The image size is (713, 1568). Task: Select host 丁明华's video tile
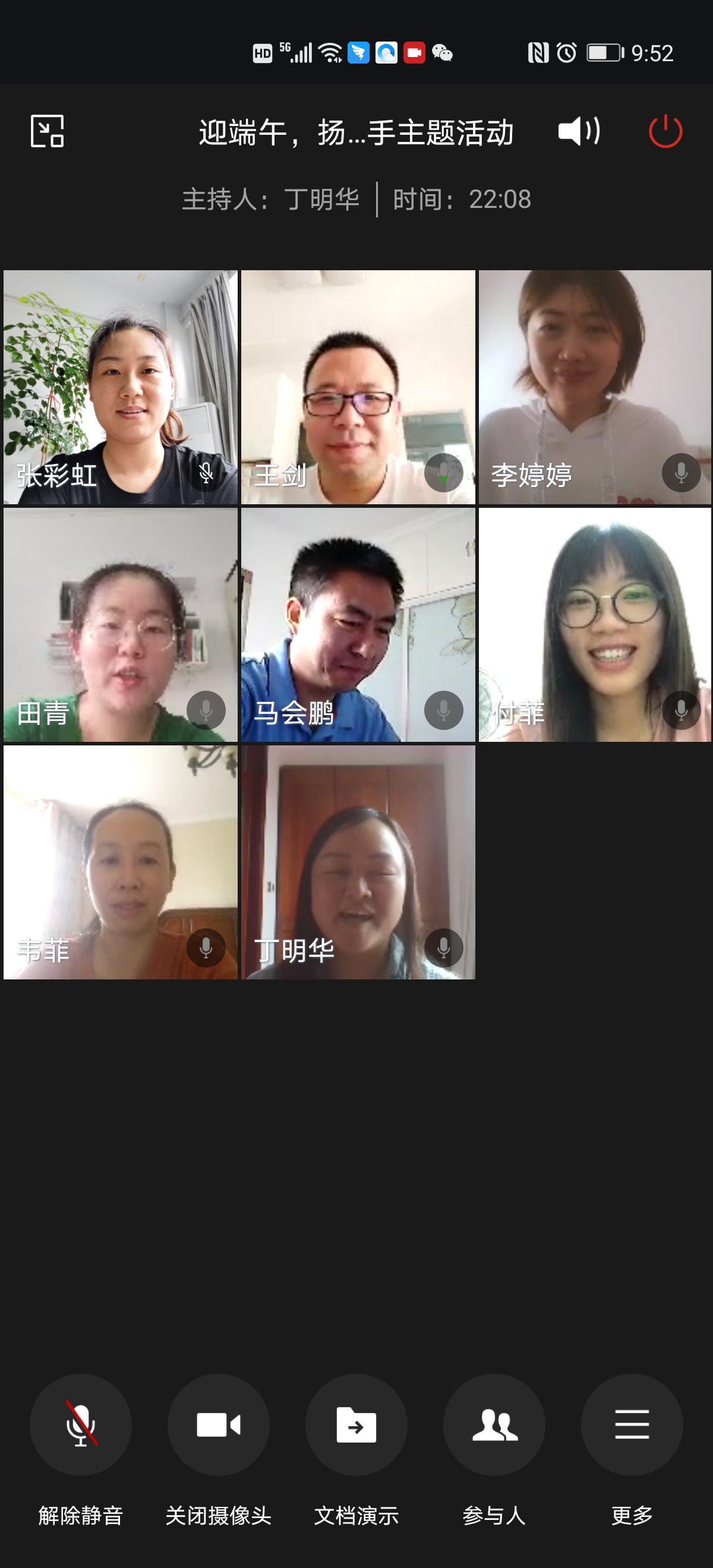[x=358, y=862]
